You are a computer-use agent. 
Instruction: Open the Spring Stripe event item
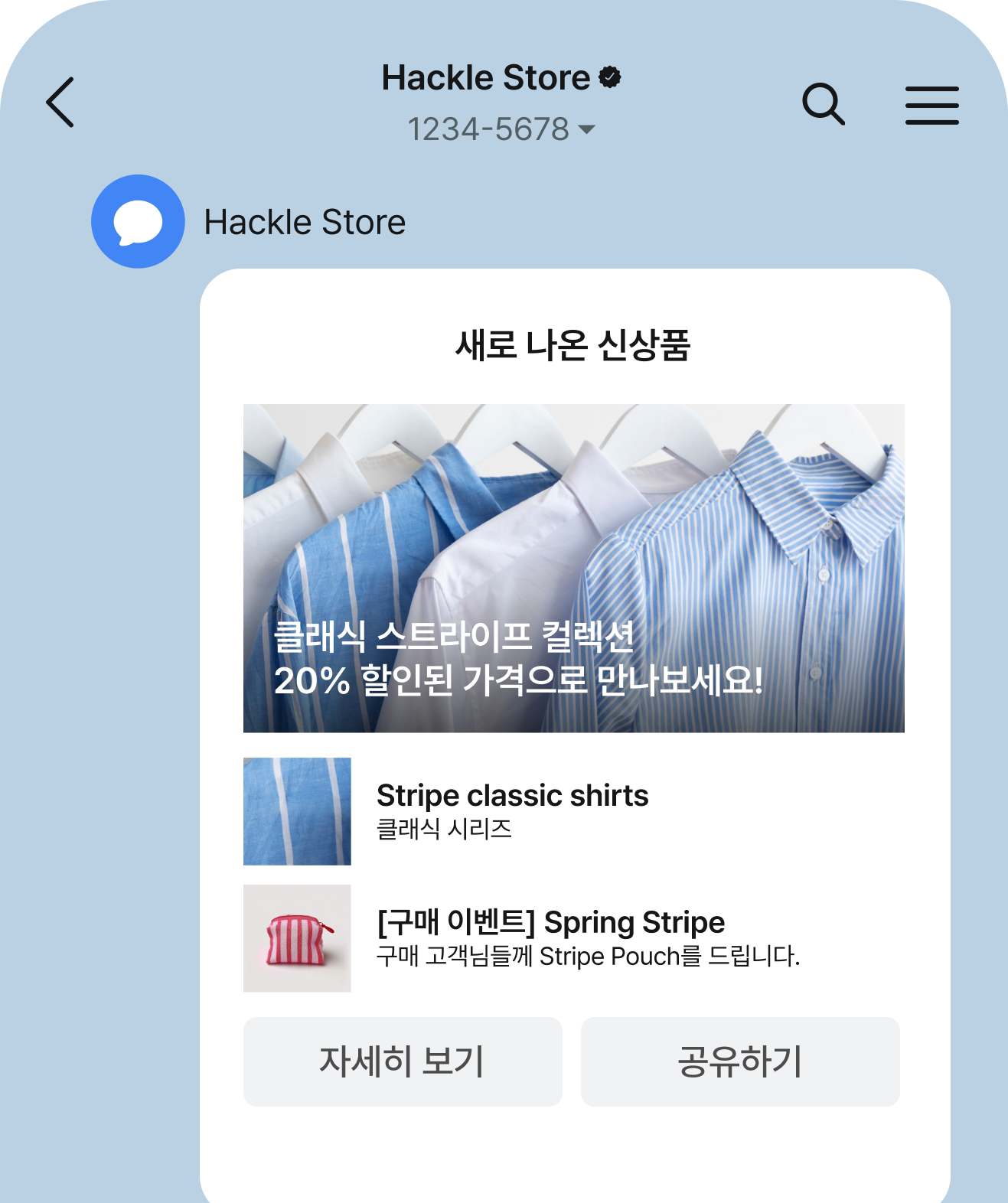(x=550, y=937)
